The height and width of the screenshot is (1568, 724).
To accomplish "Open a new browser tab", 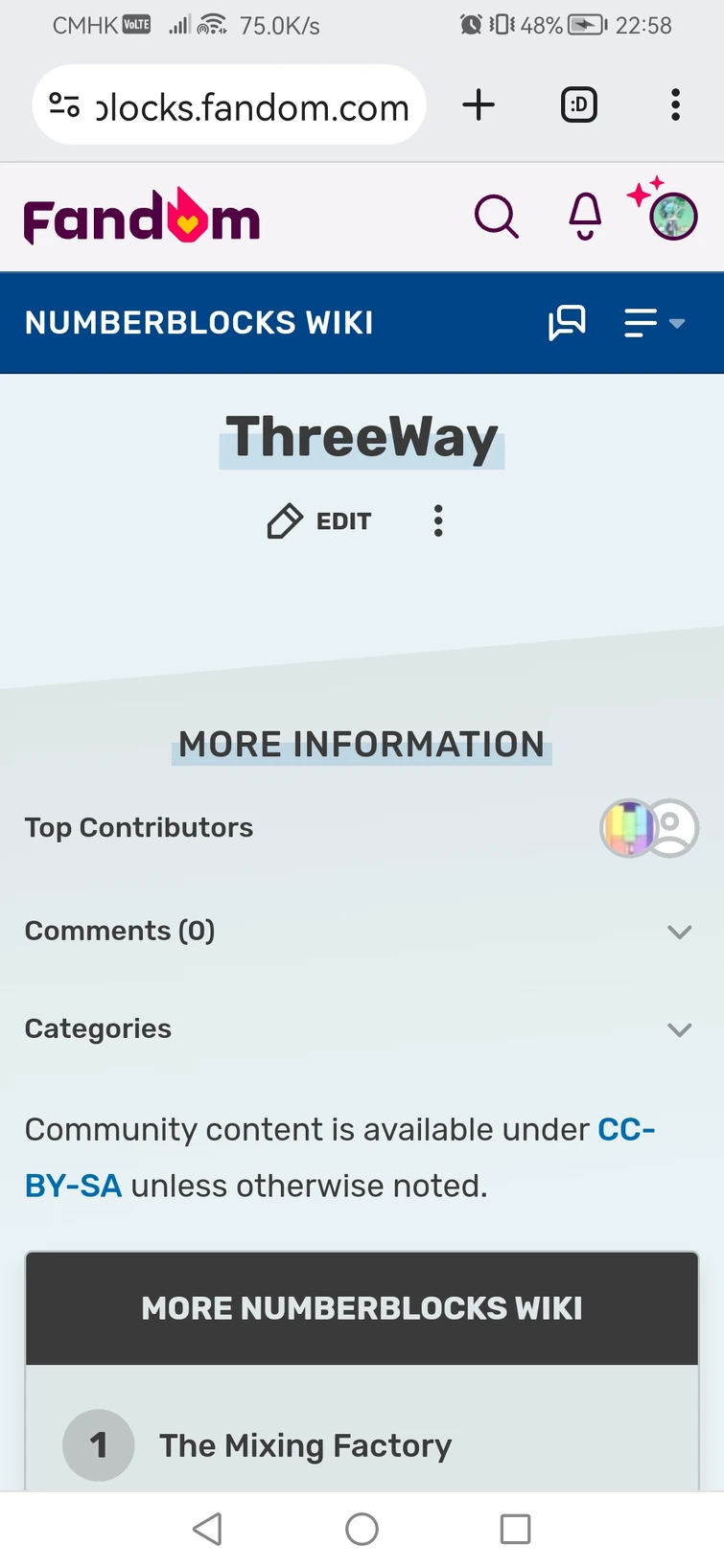I will click(x=479, y=104).
